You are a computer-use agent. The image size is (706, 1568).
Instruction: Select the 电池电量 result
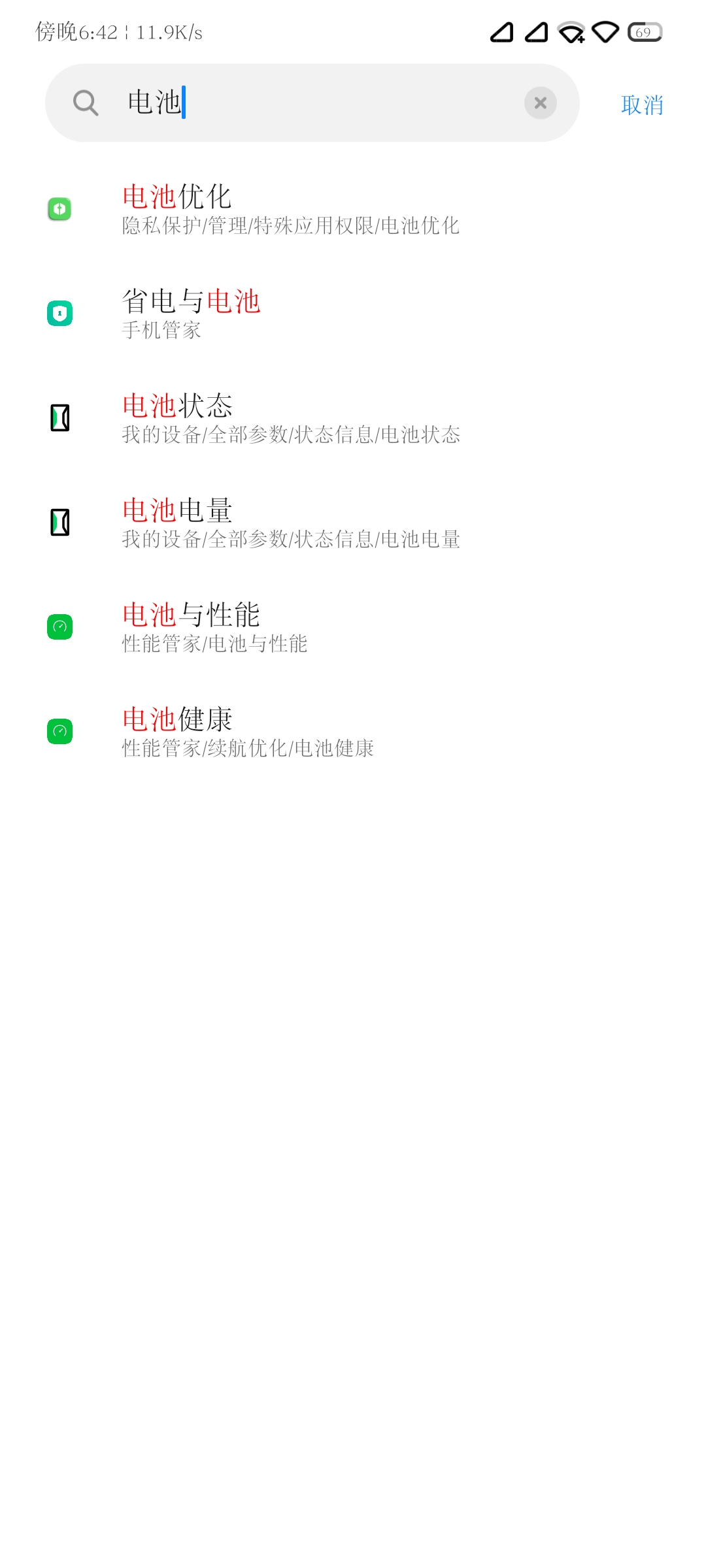[353, 523]
